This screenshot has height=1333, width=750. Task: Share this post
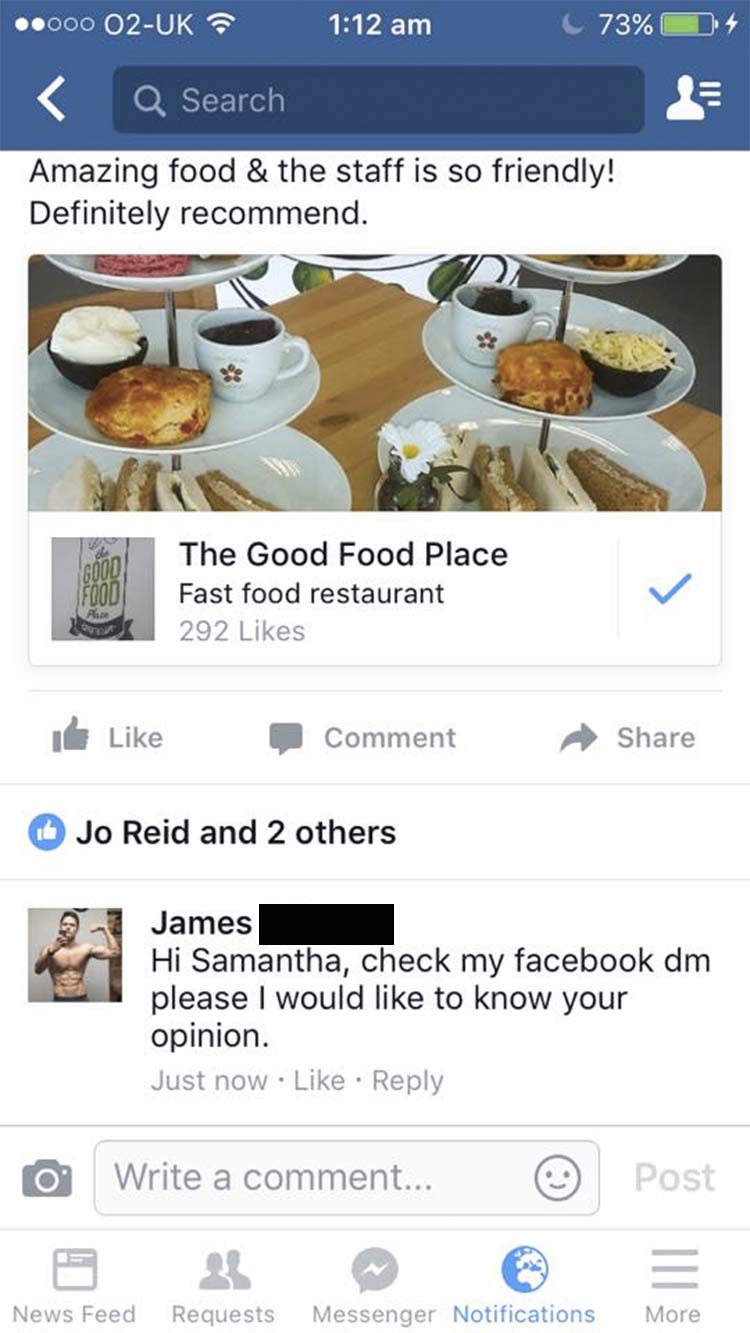pos(628,738)
